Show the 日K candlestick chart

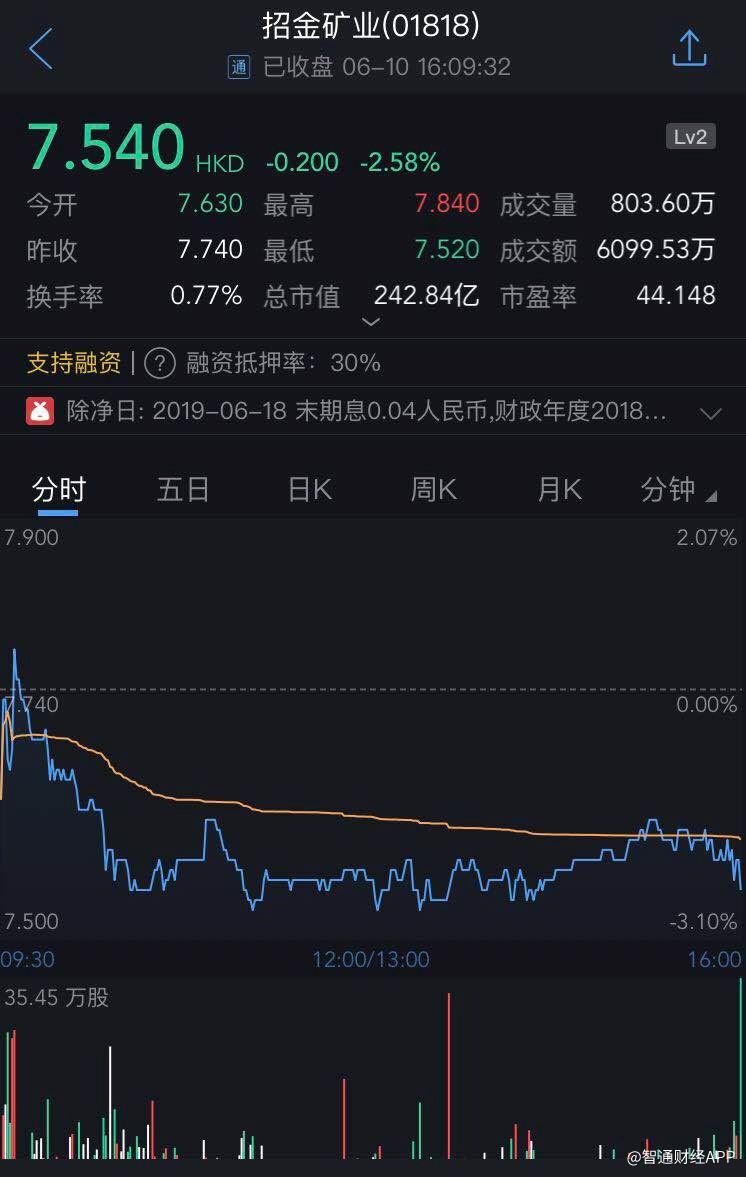point(309,490)
